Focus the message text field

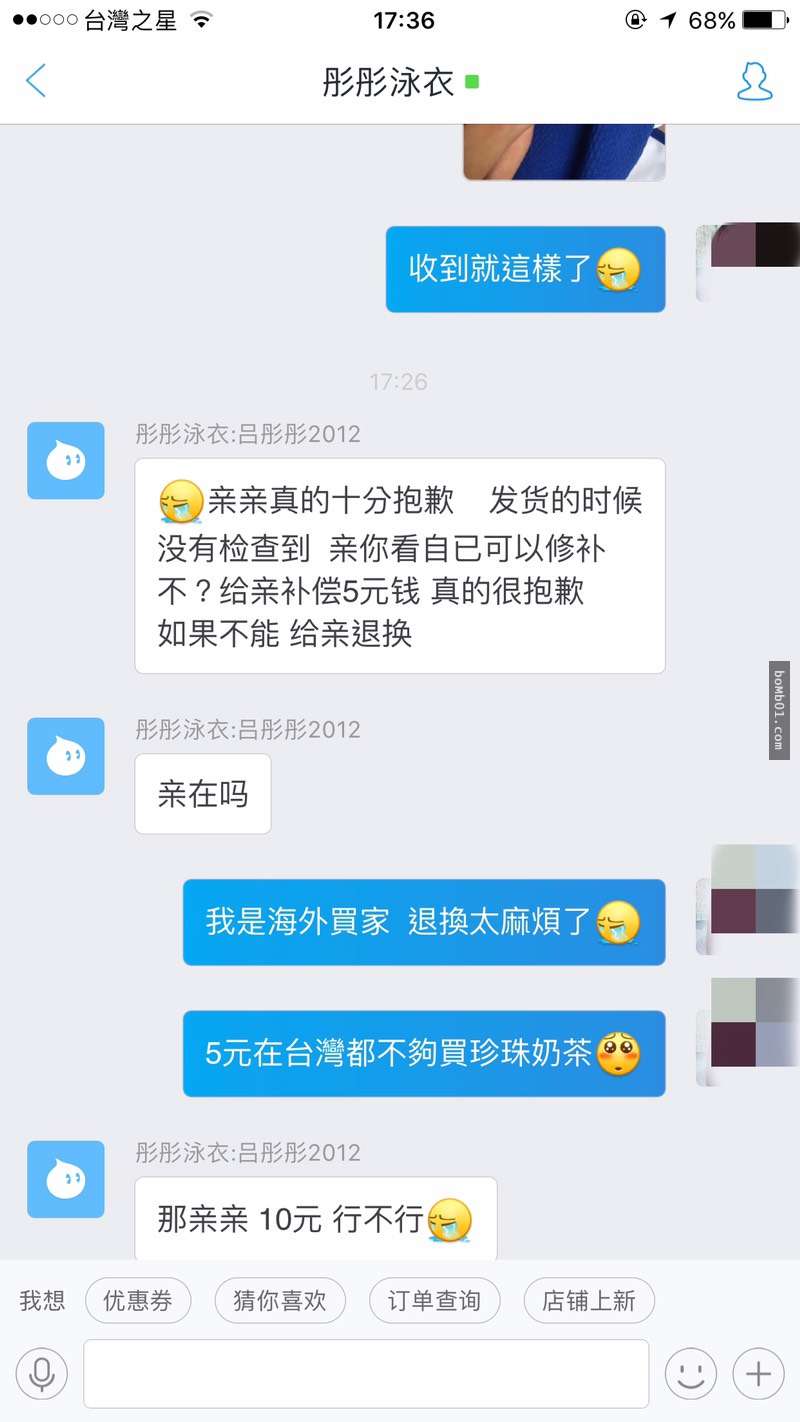tap(366, 1374)
